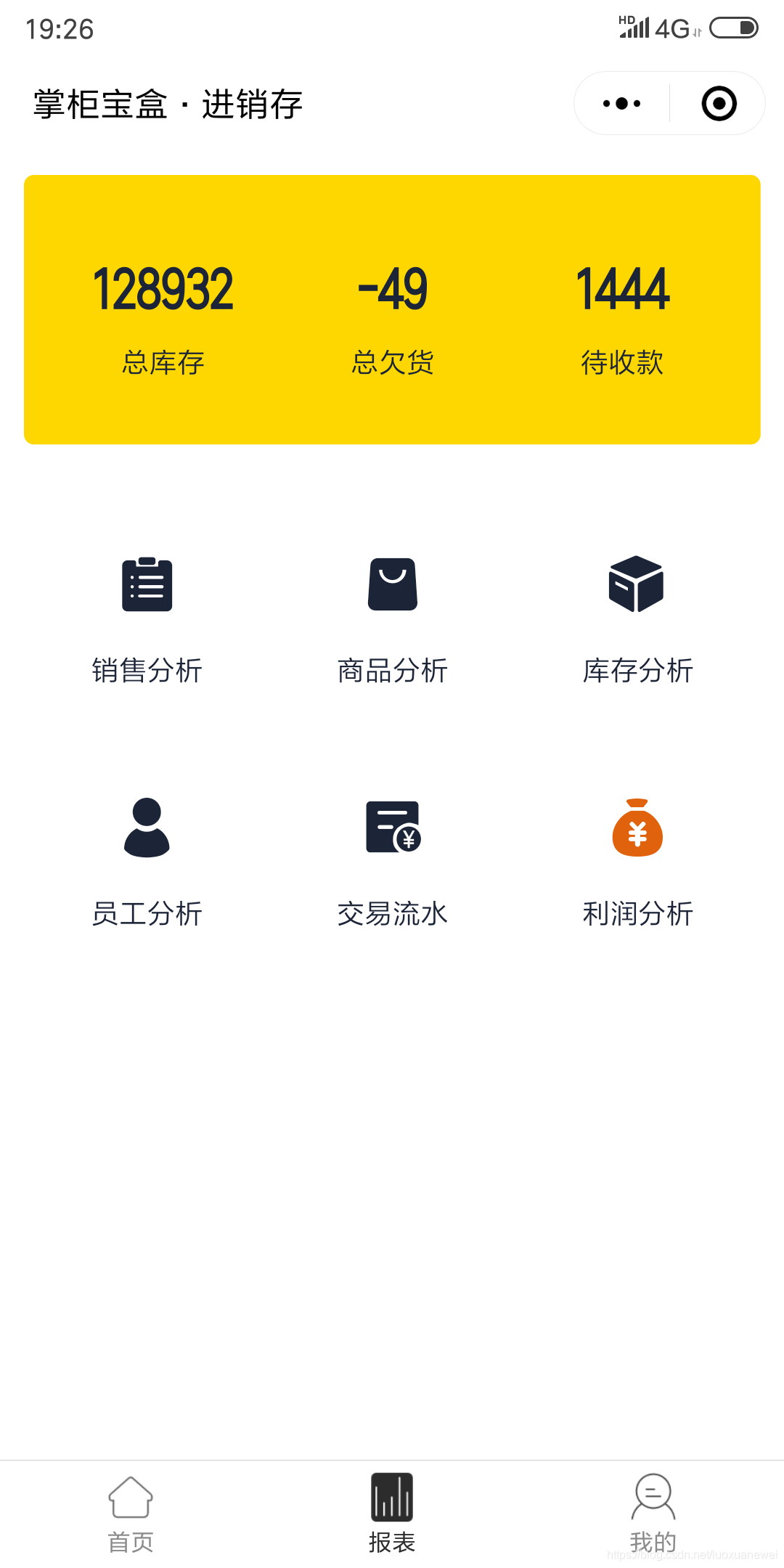Open 利润分析 profit analysis
The width and height of the screenshot is (784, 1568).
coord(637,863)
